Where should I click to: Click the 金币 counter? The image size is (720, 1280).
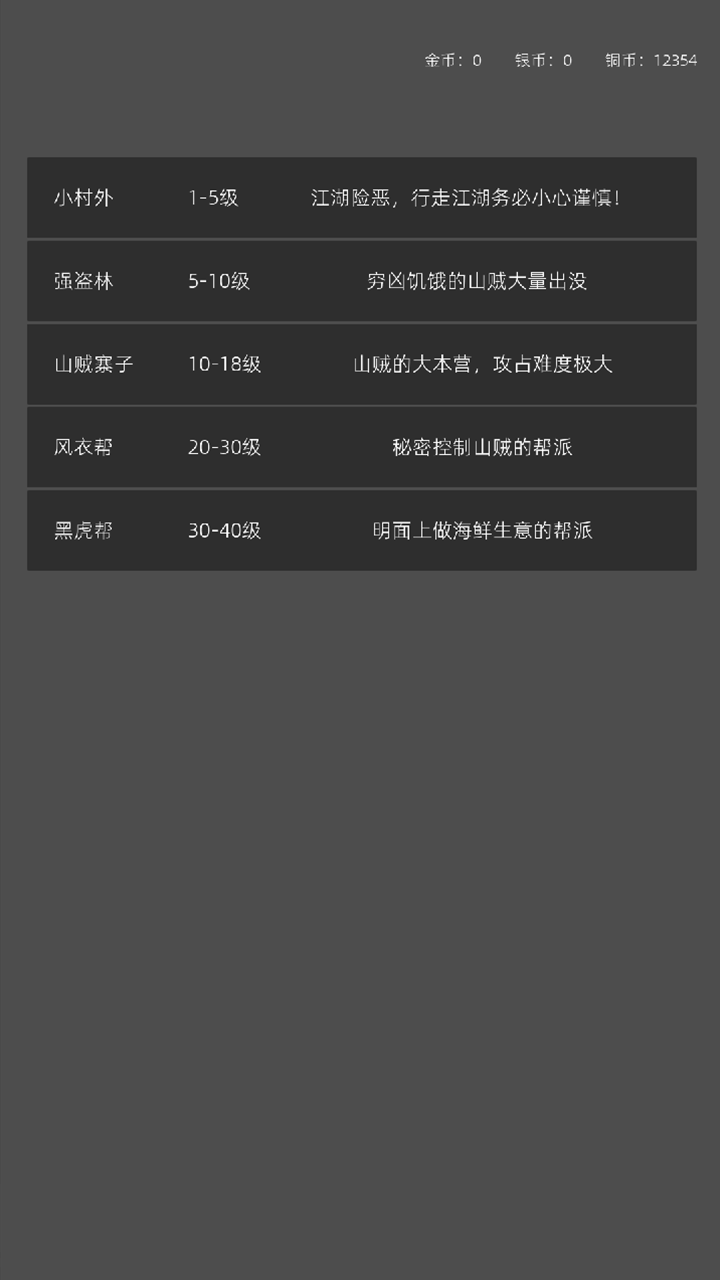[450, 60]
